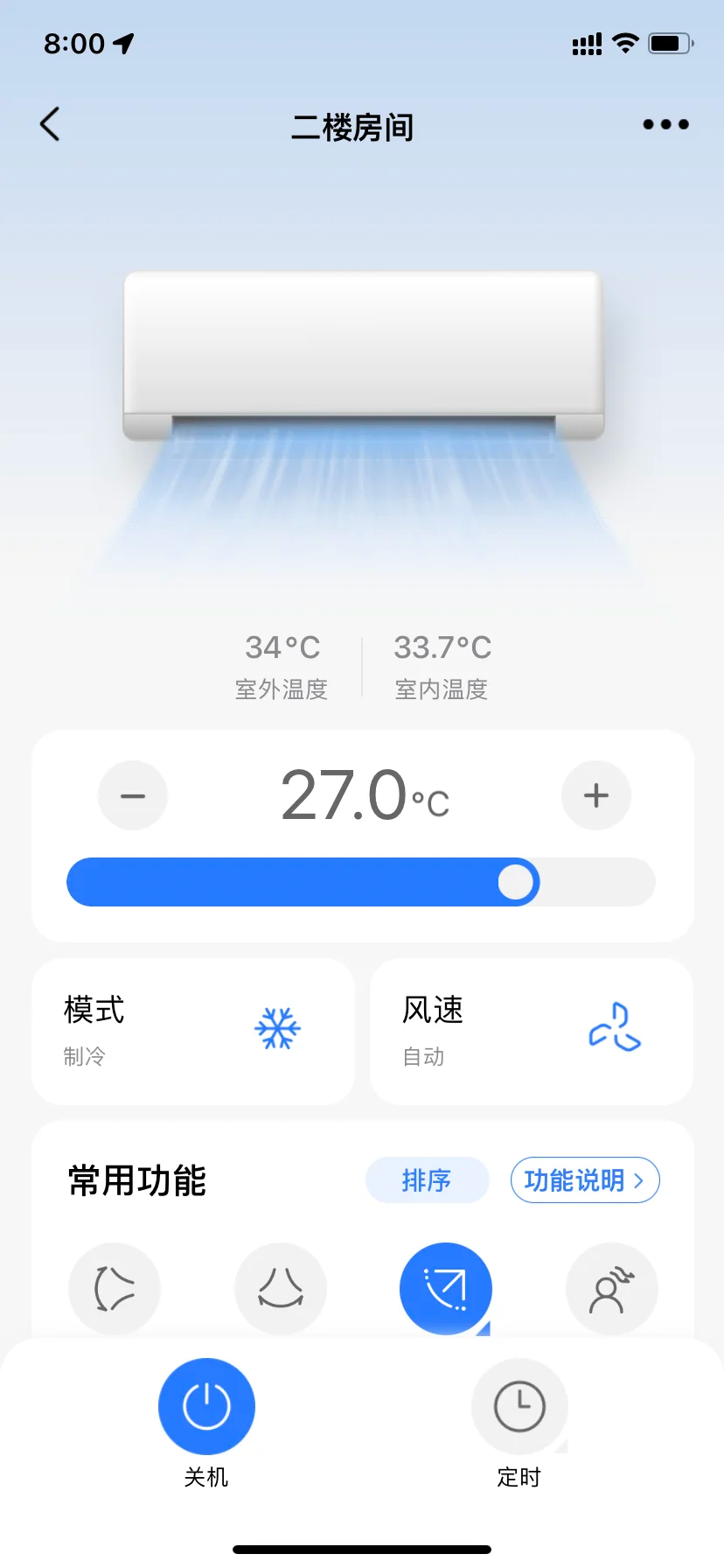Image resolution: width=724 pixels, height=1568 pixels.
Task: Open the timer with the clock icon
Action: pyautogui.click(x=519, y=1406)
